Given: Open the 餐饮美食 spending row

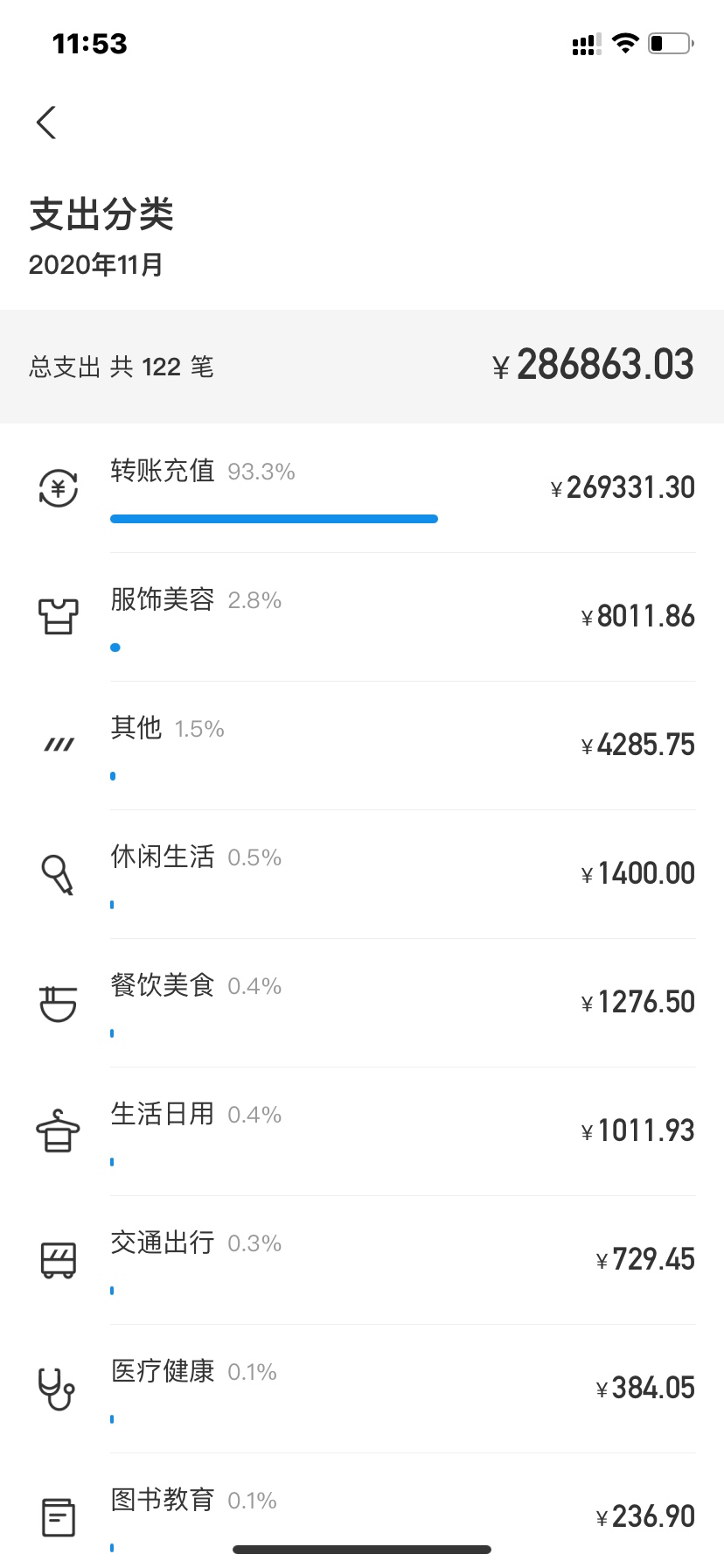Looking at the screenshot, I should point(362,1003).
